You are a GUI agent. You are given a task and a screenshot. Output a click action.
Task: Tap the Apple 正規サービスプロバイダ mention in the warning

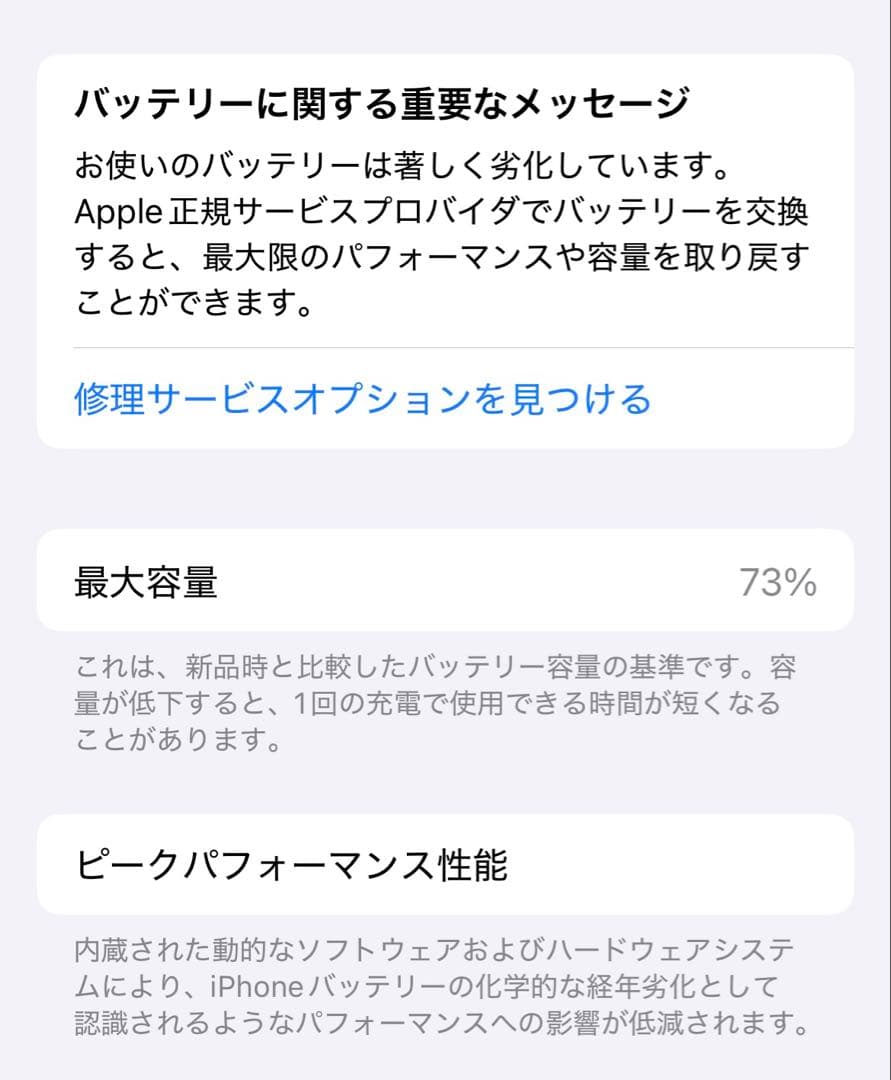click(x=280, y=212)
